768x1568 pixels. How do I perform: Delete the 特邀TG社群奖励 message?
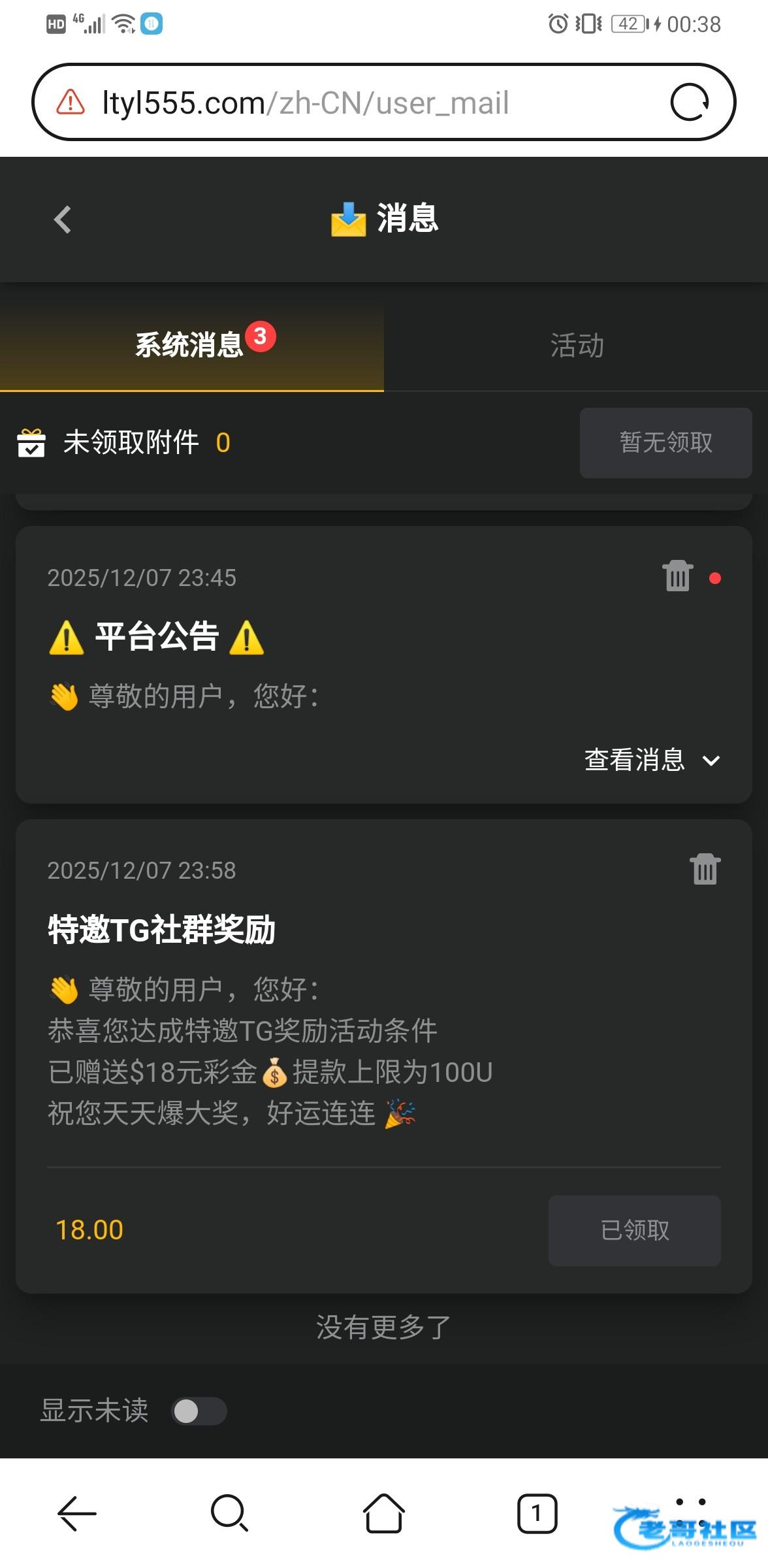coord(705,870)
